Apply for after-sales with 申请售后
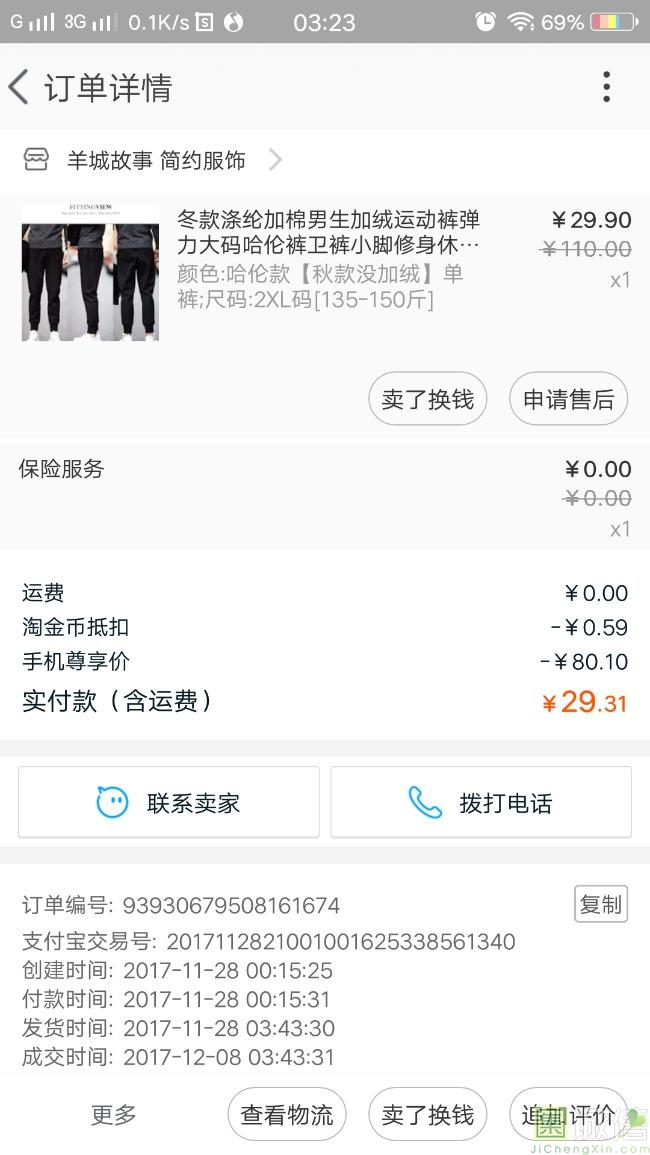The height and width of the screenshot is (1155, 650). click(x=568, y=399)
